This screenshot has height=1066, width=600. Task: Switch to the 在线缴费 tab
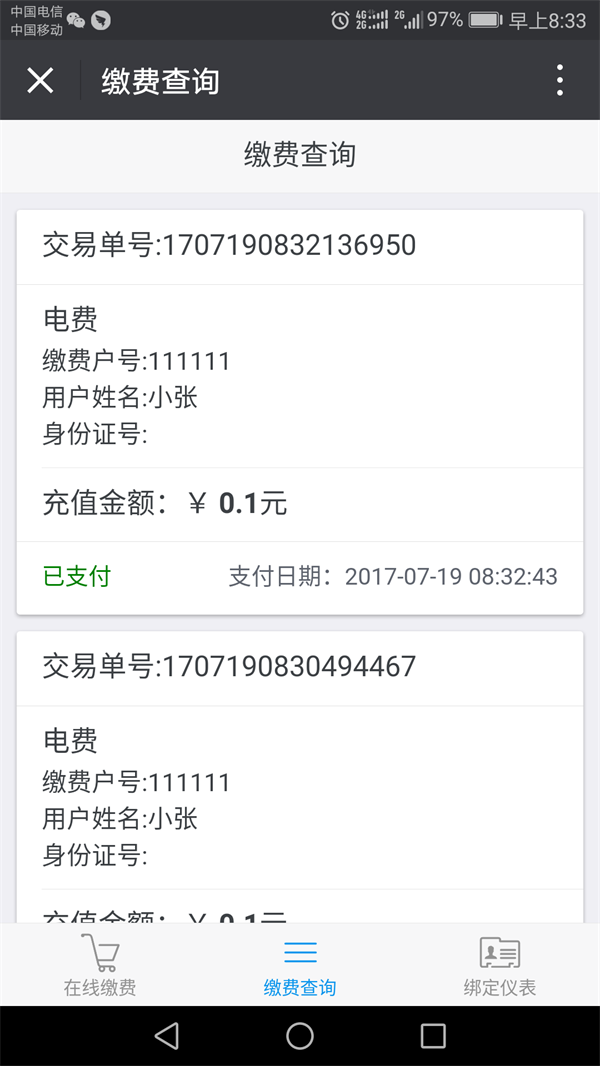pos(100,964)
